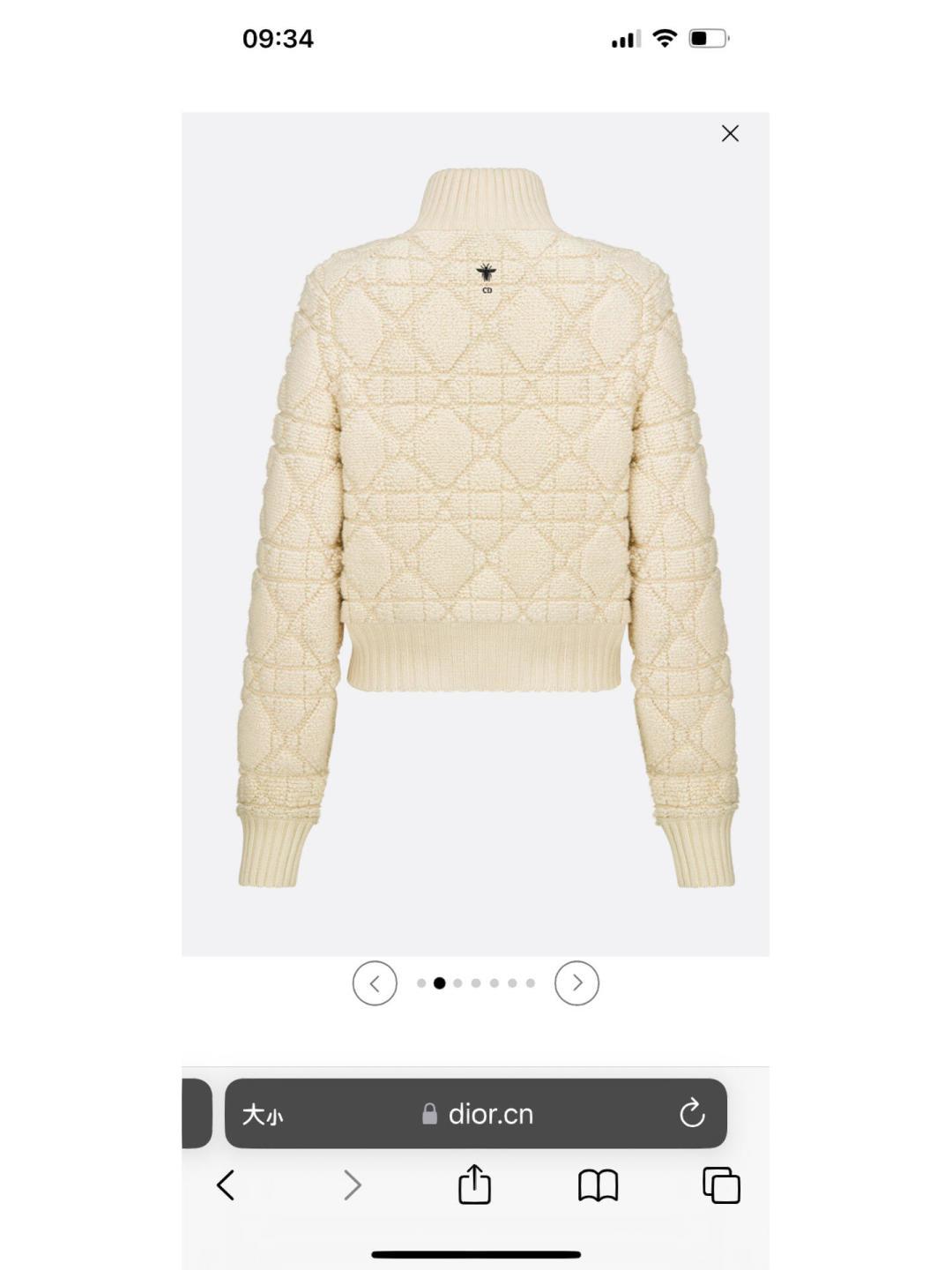Jump to the third image dot
The height and width of the screenshot is (1270, 952).
(457, 982)
